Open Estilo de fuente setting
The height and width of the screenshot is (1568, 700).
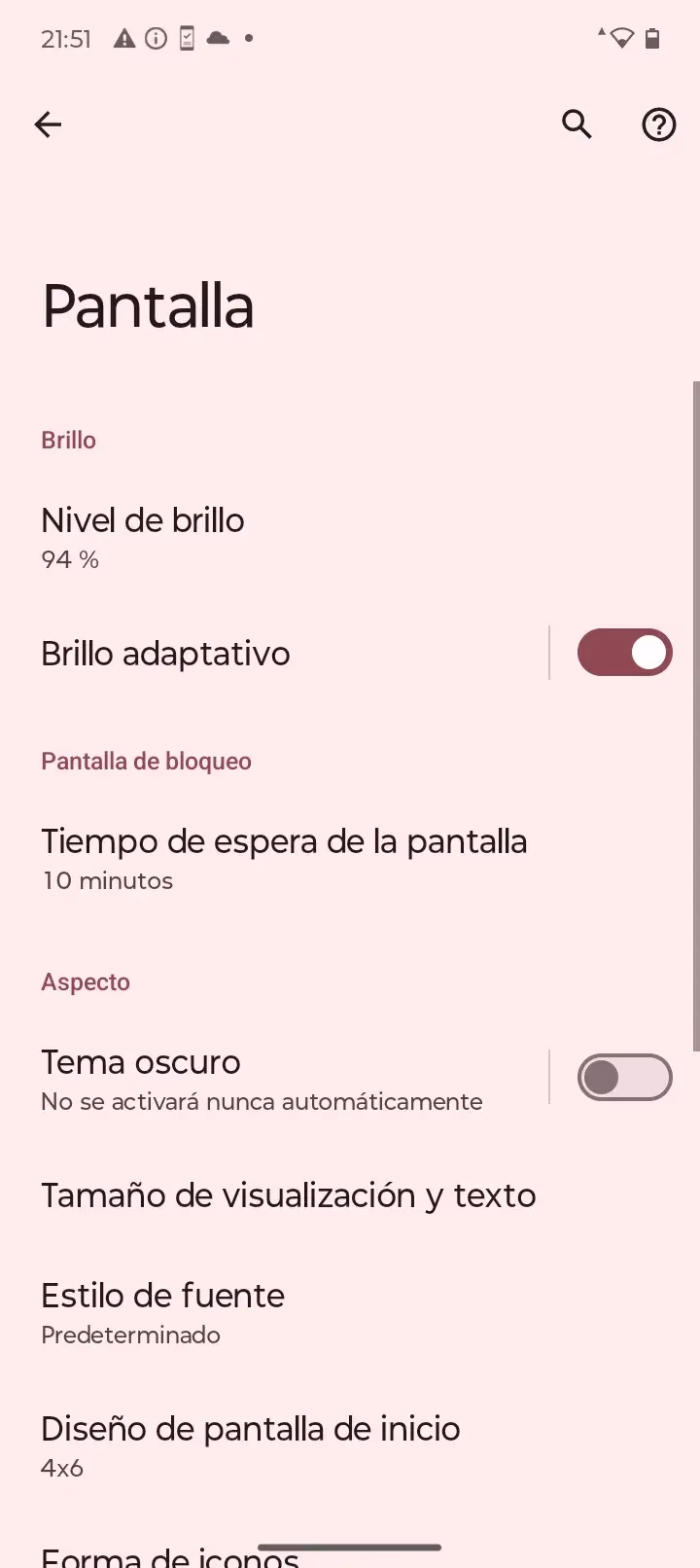pyautogui.click(x=350, y=1313)
